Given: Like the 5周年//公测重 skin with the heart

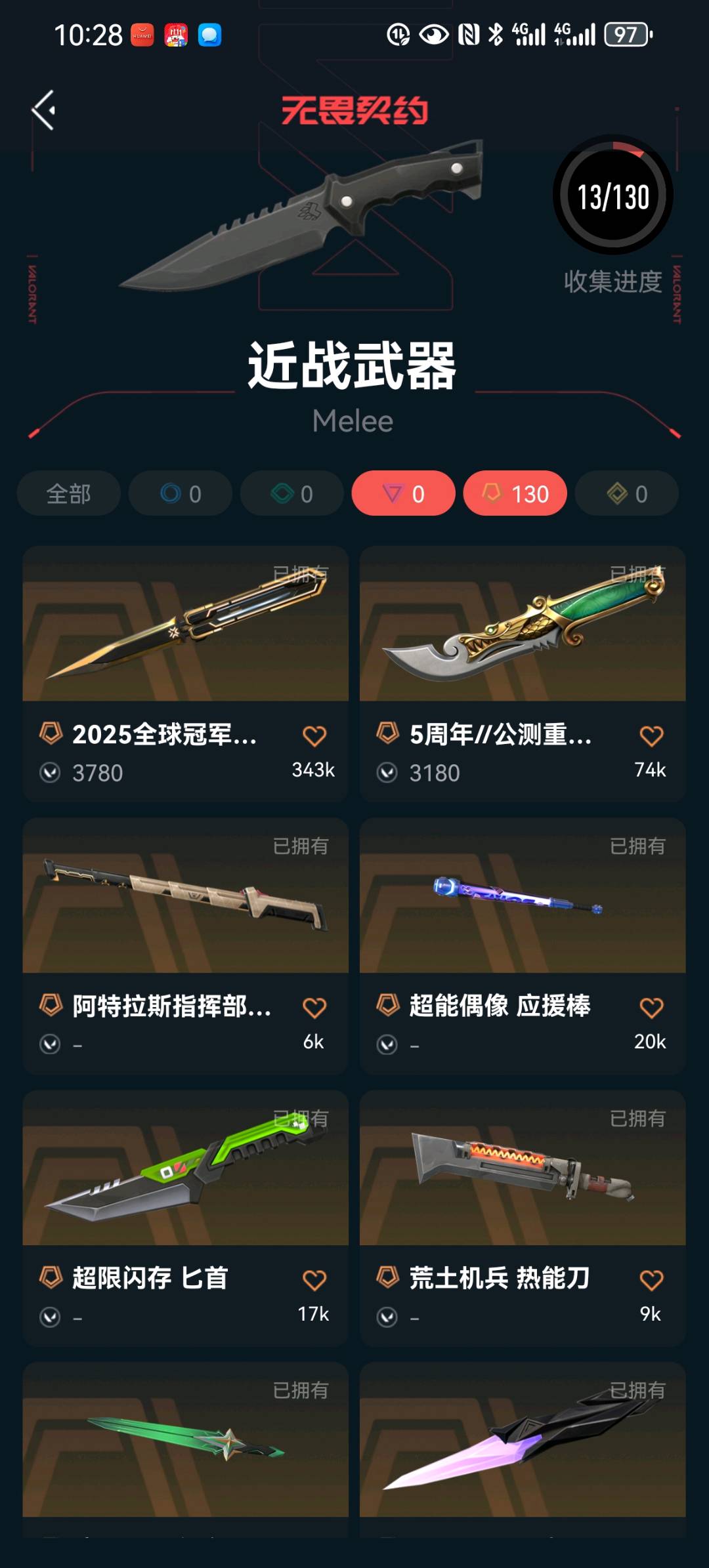Looking at the screenshot, I should tap(651, 736).
